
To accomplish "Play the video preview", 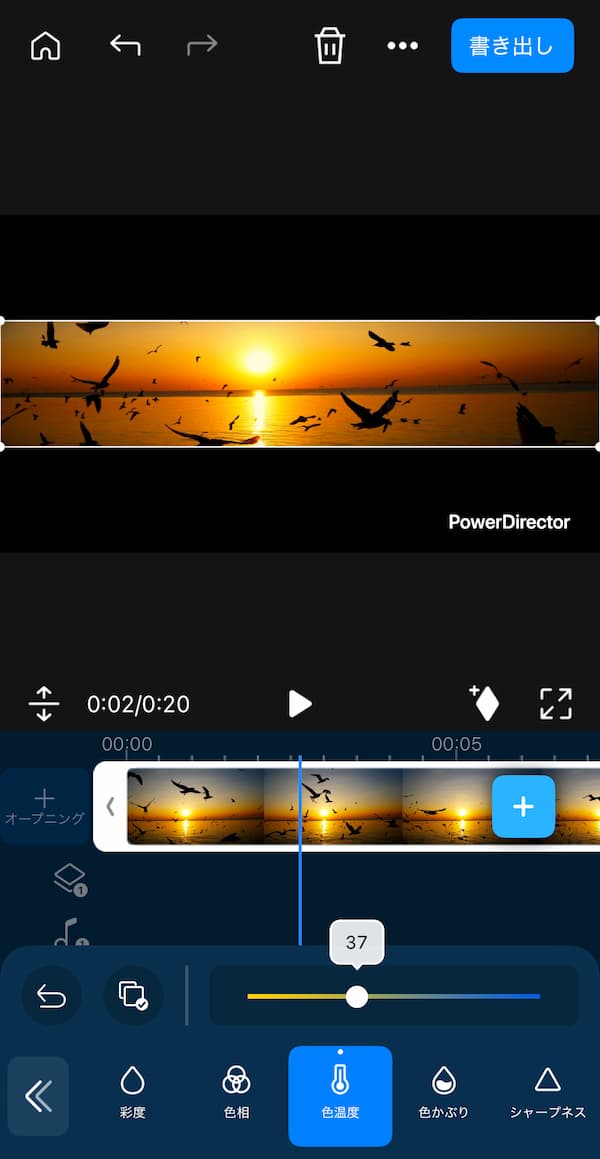I will 300,703.
